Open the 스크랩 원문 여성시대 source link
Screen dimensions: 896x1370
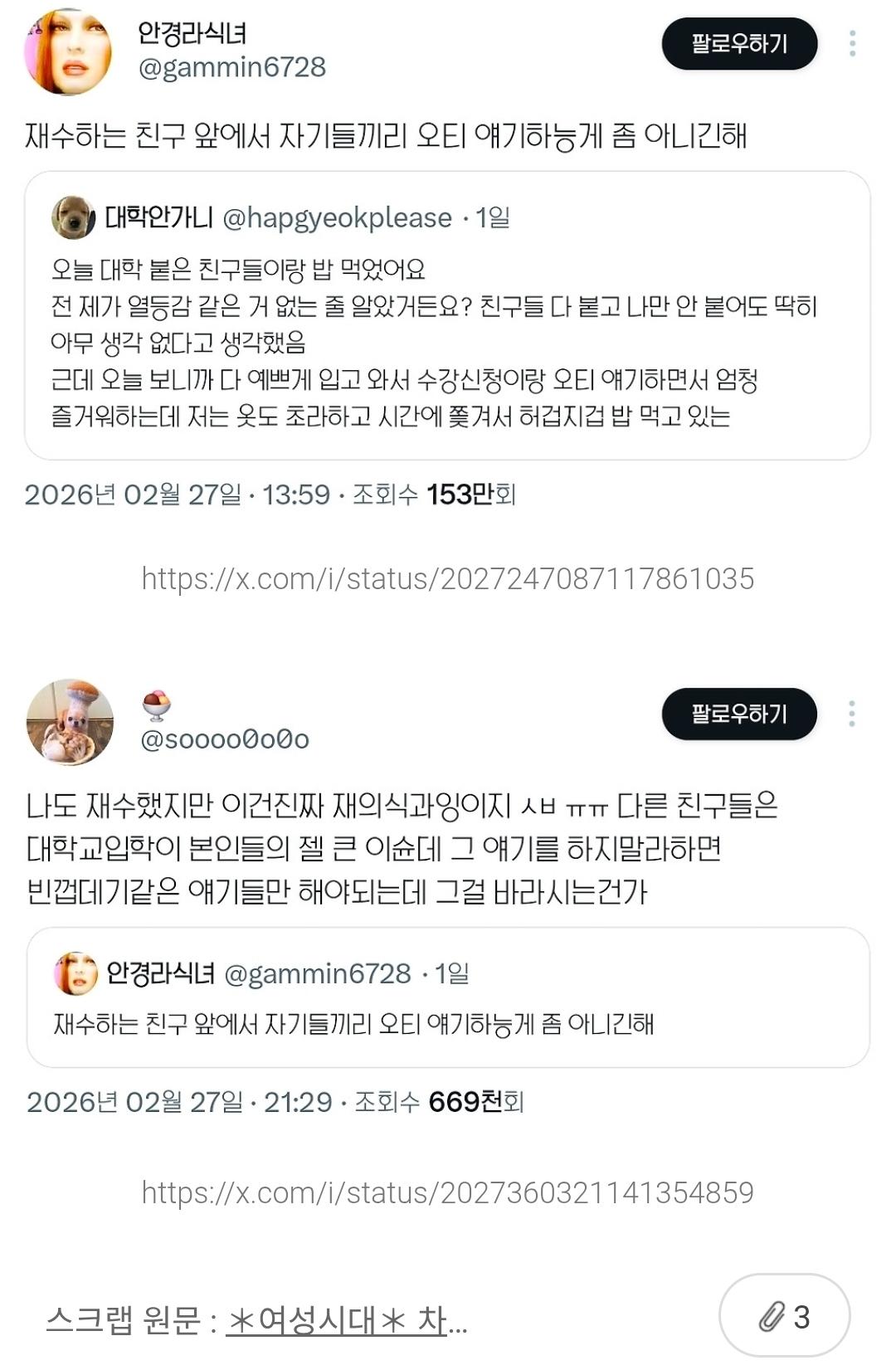(345, 1319)
